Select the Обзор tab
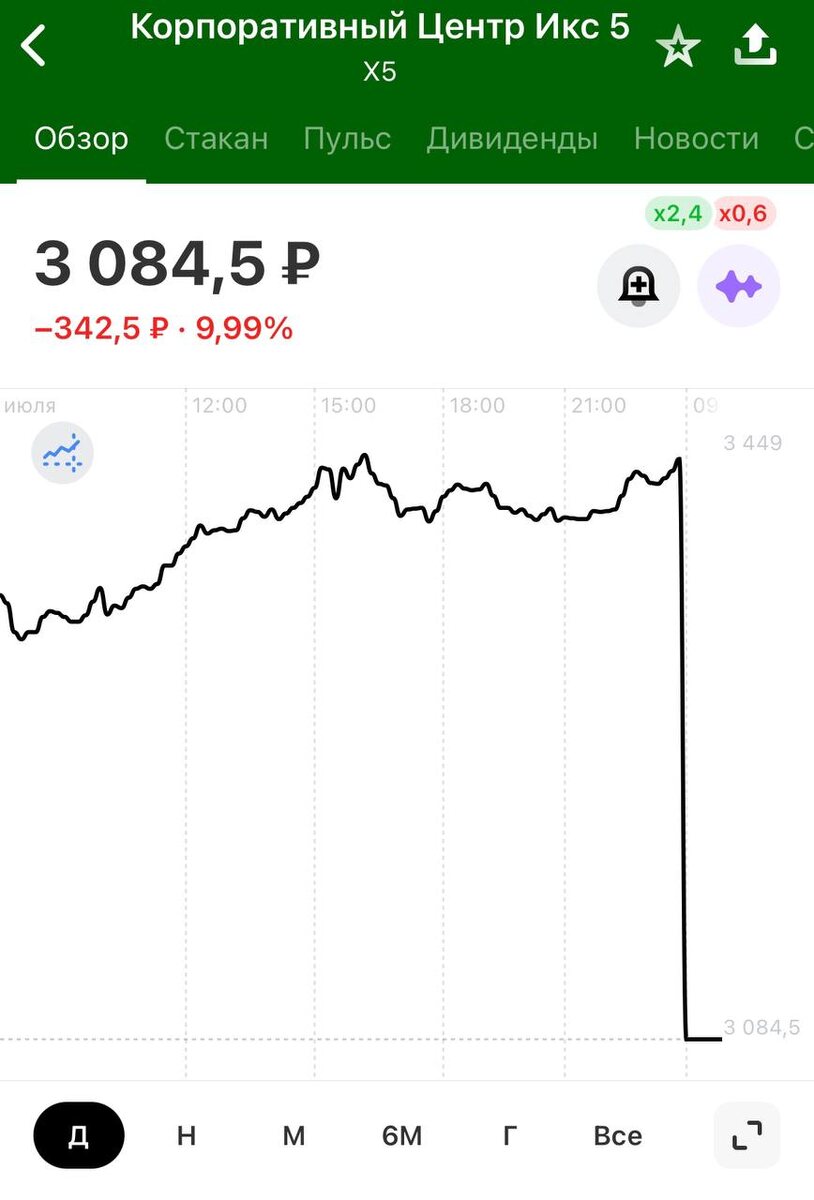Viewport: 814px width, 1200px height. (x=81, y=138)
